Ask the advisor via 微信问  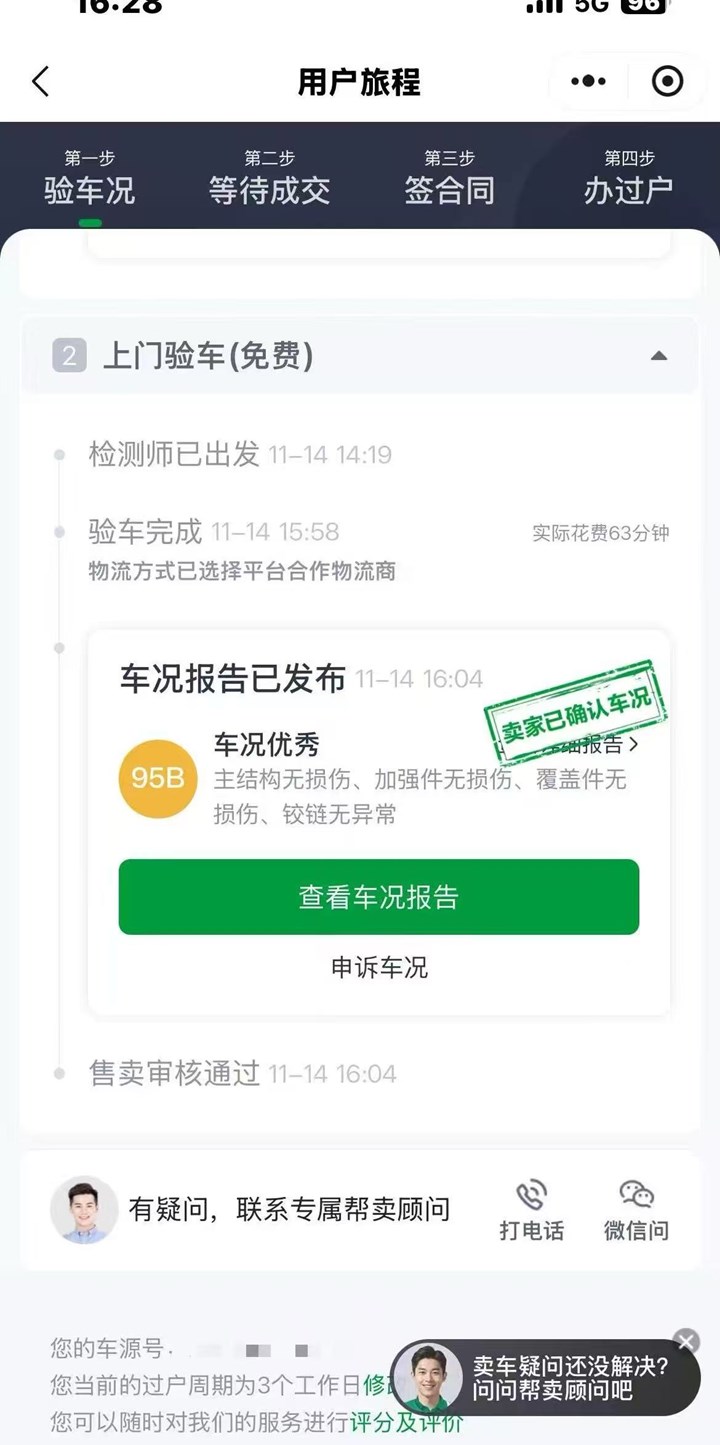tap(636, 1210)
